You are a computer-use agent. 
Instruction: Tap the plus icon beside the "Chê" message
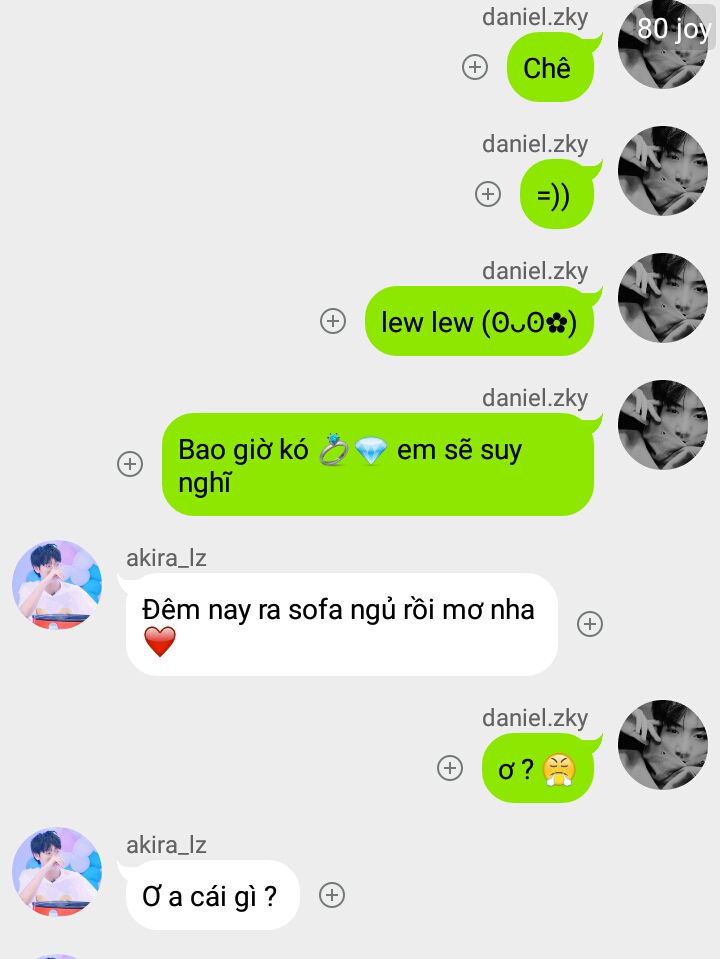475,67
